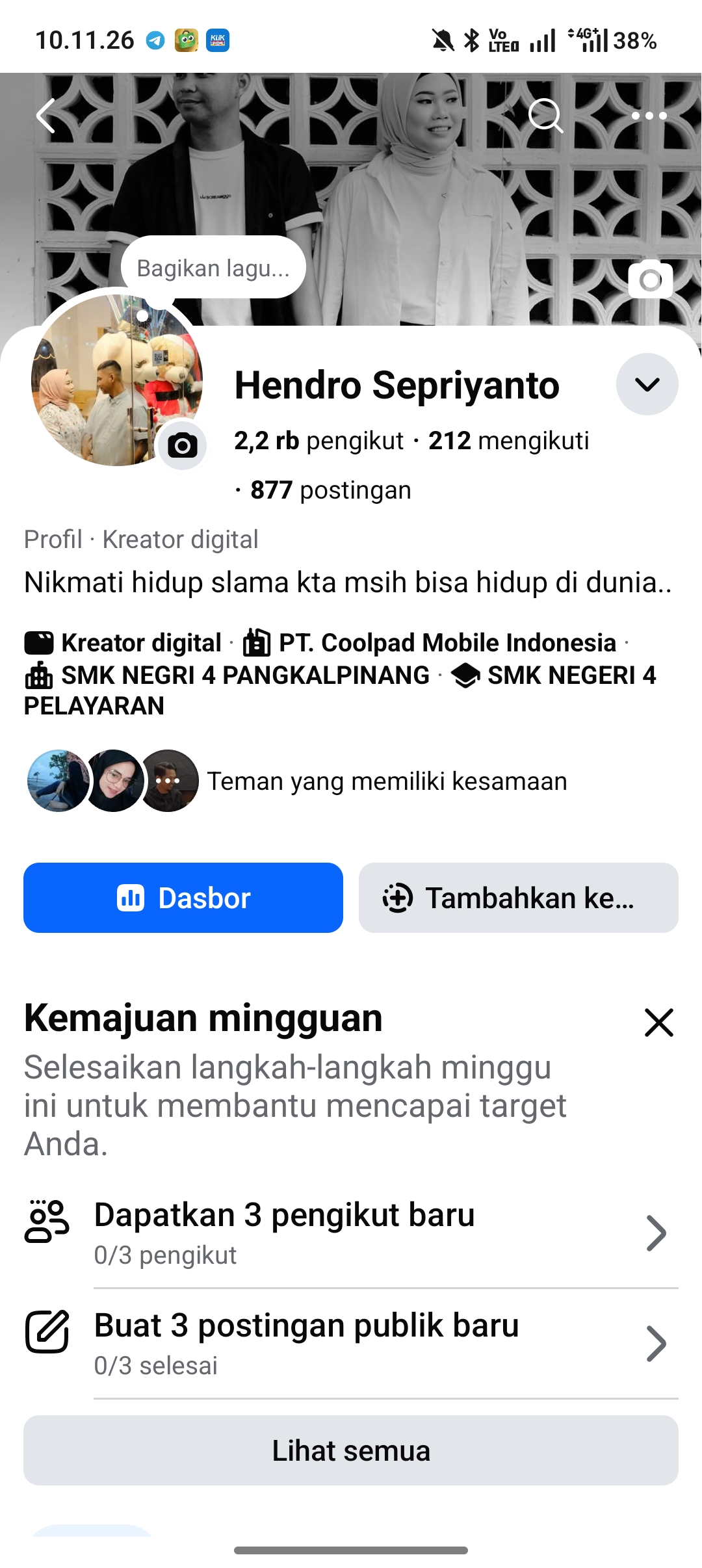Tap Lihat semua
Viewport: 702px width, 1568px height.
click(351, 1450)
